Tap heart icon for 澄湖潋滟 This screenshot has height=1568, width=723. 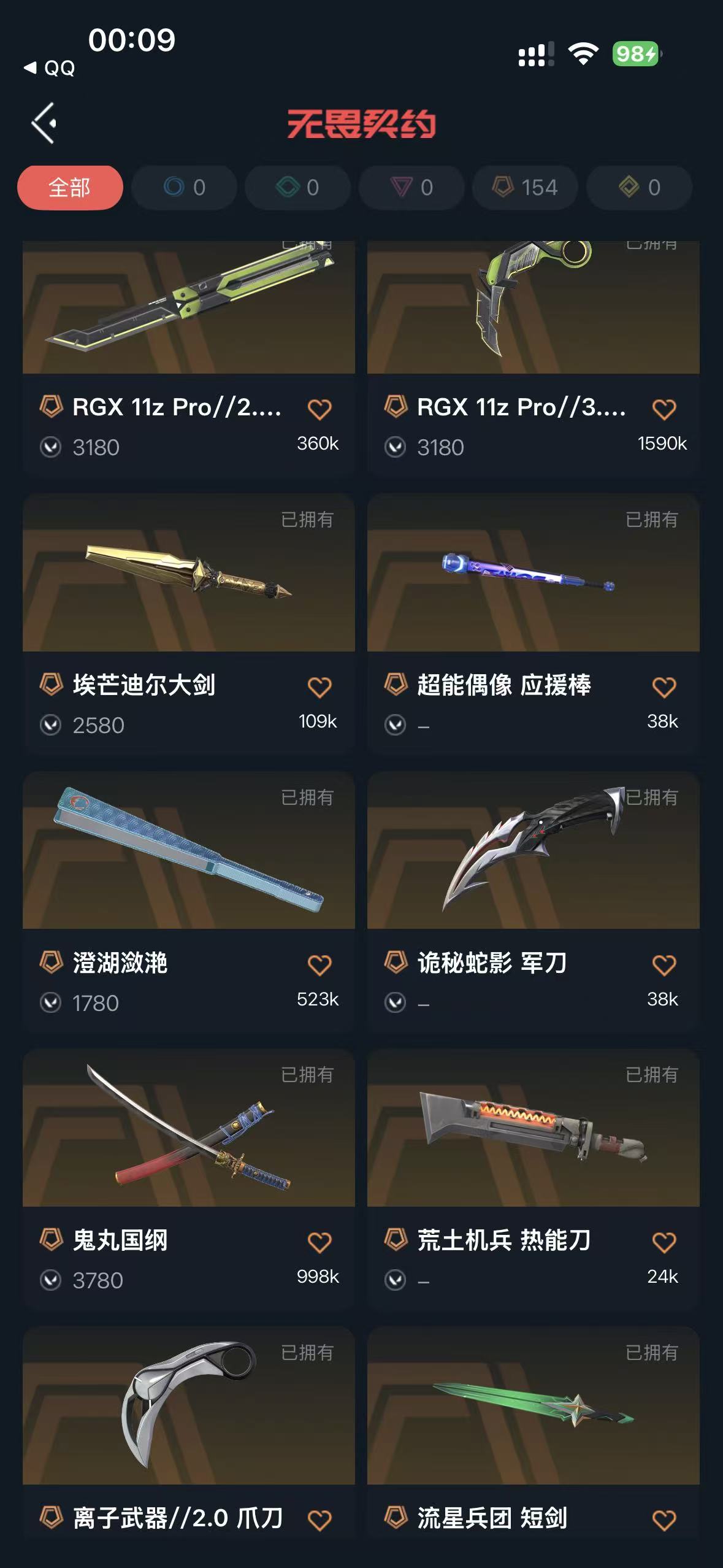pyautogui.click(x=319, y=965)
